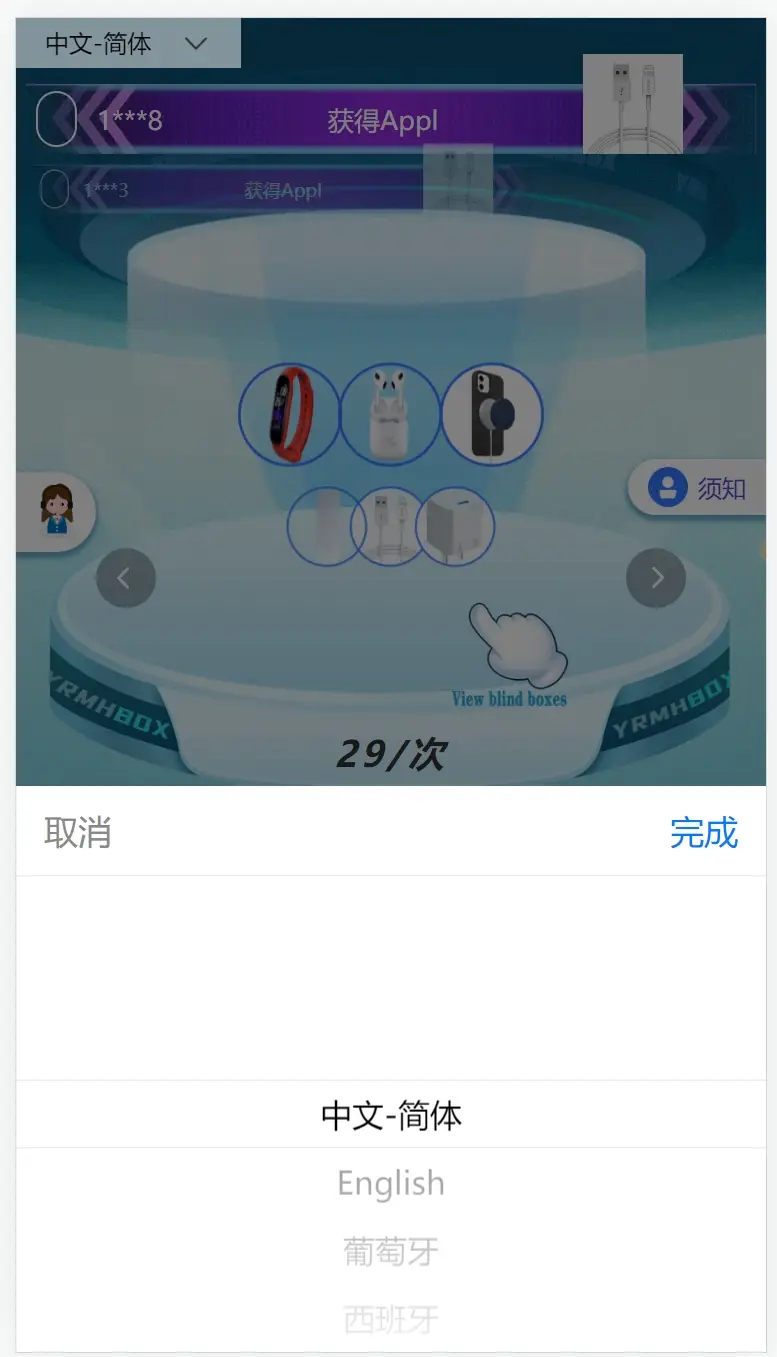Tap 取消 to cancel language selection
Screen dimensions: 777x1357
click(x=78, y=832)
